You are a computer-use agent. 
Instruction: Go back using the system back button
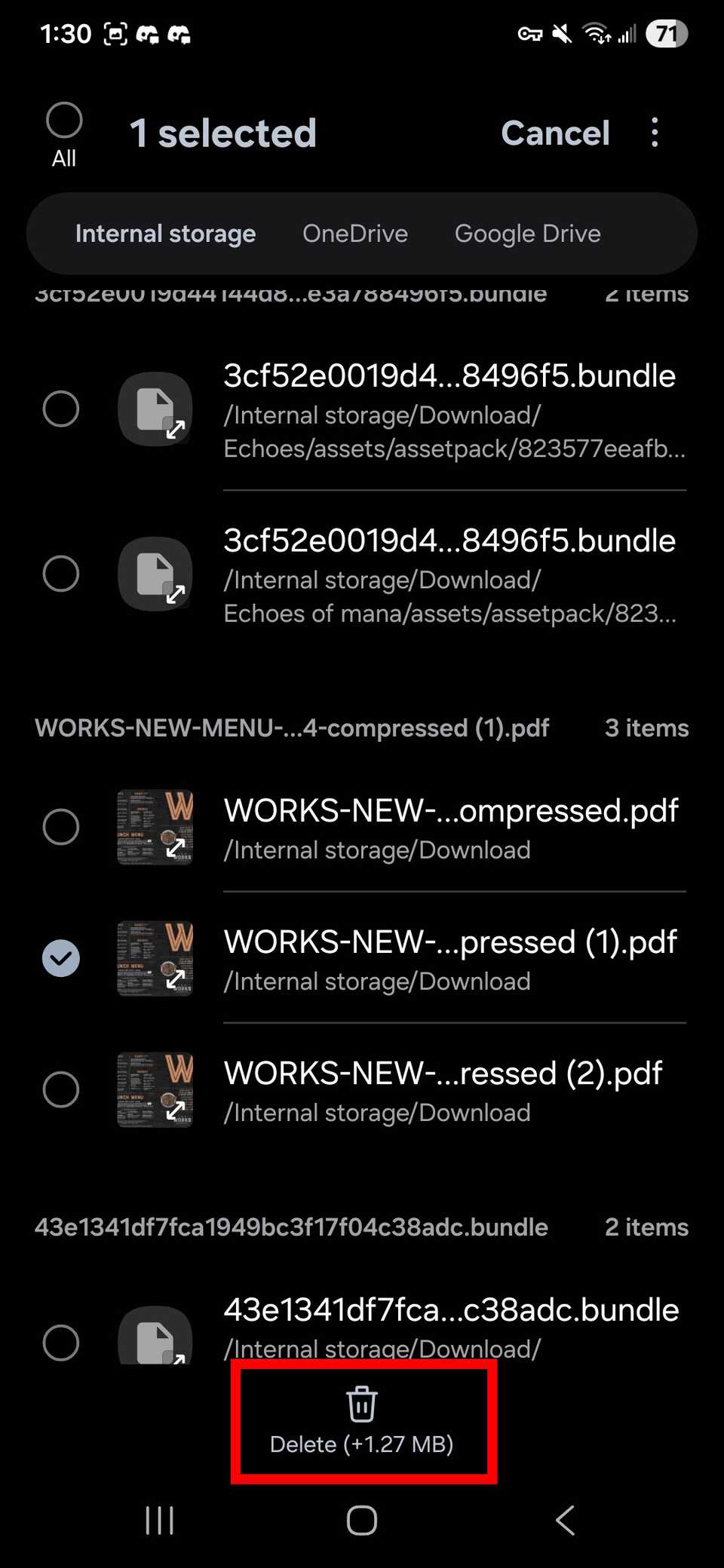tap(566, 1521)
